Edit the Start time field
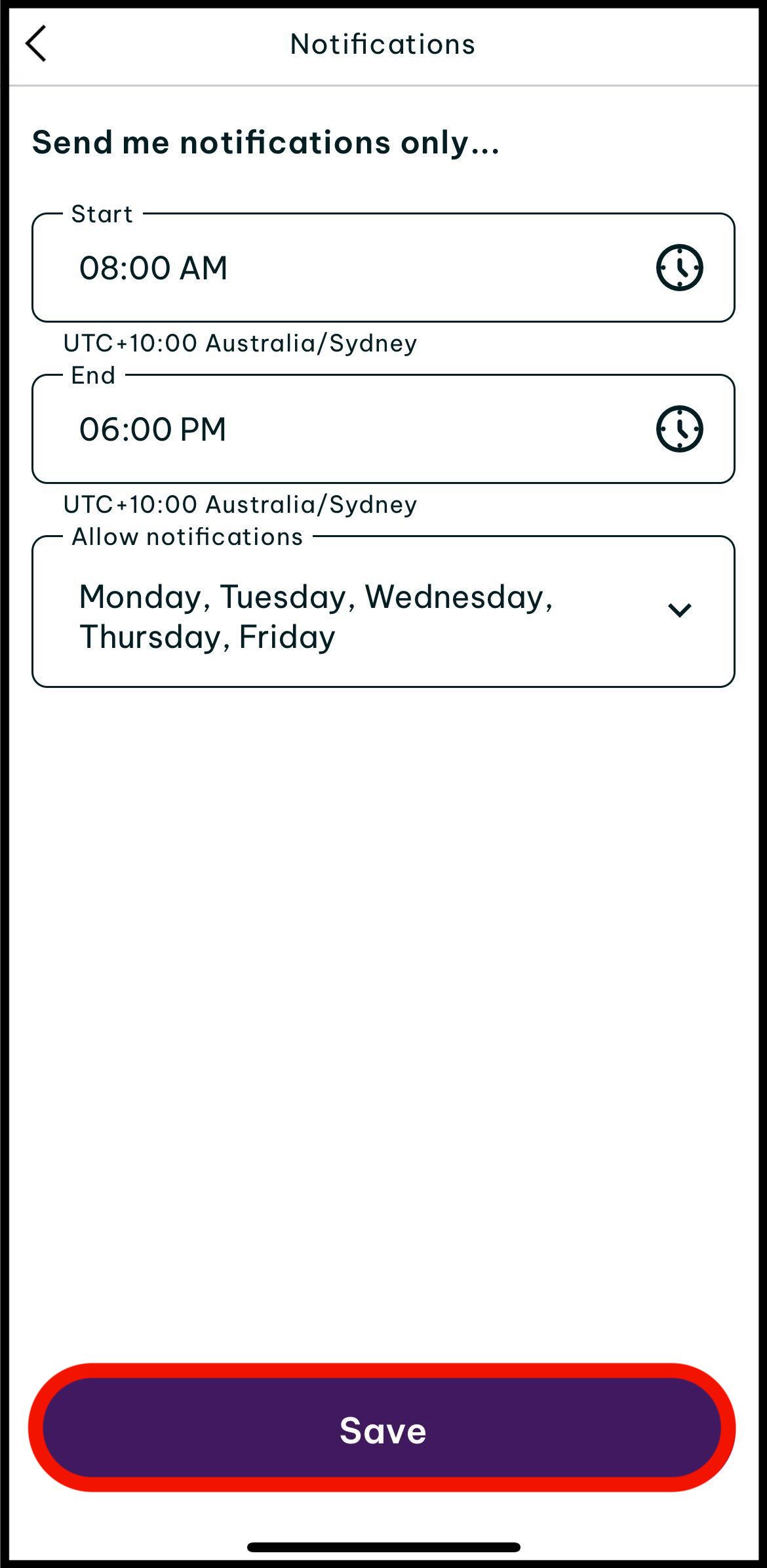The image size is (767, 1568). click(383, 268)
